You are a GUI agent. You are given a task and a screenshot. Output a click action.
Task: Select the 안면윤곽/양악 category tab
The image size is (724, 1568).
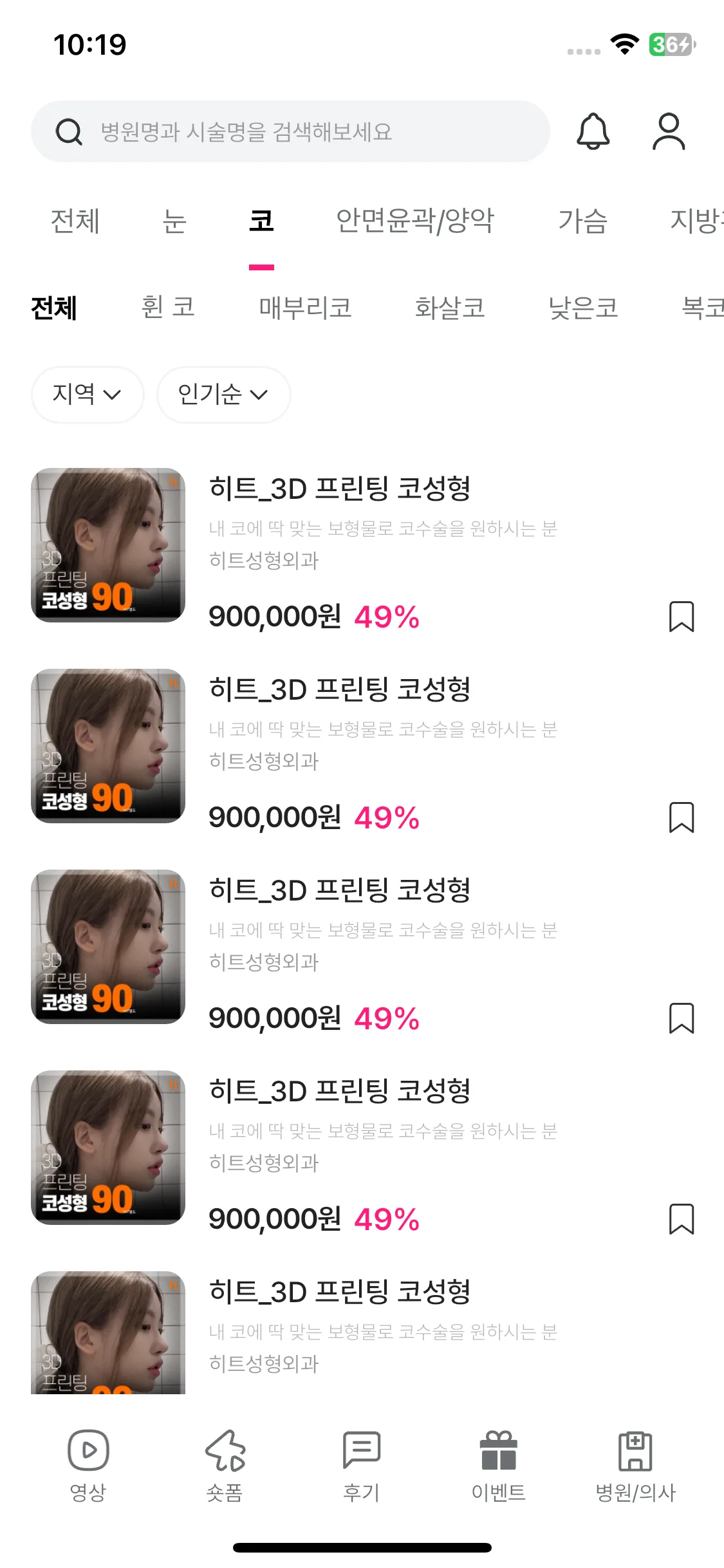[x=415, y=221]
